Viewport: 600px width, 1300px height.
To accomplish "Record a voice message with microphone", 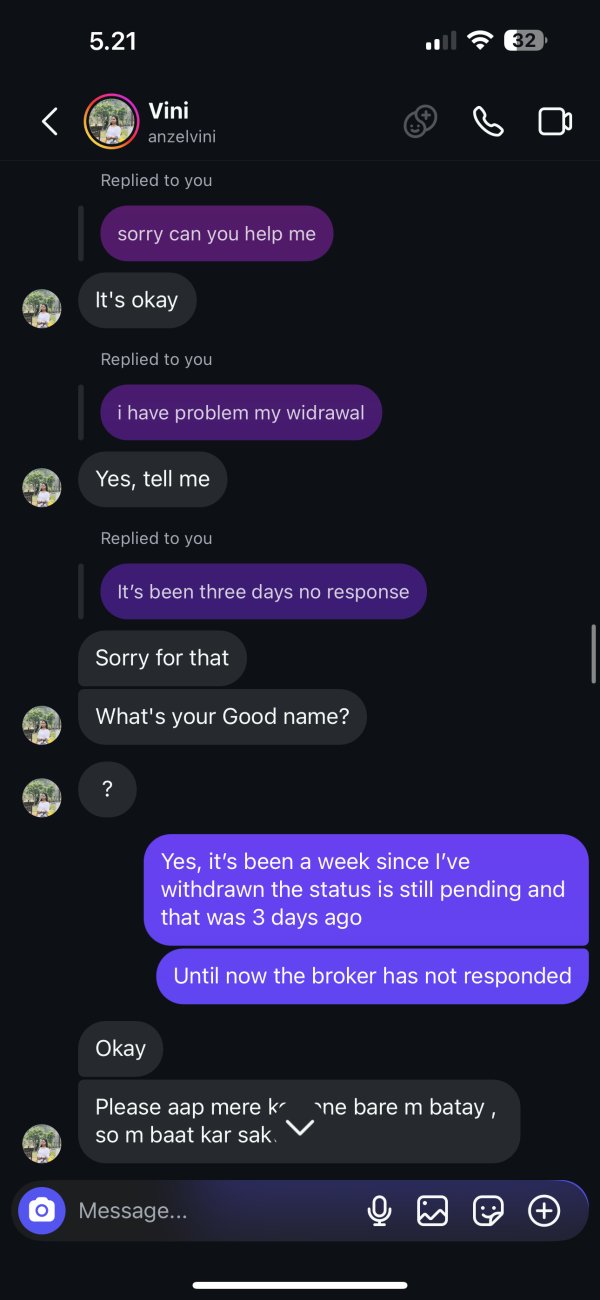I will coord(379,1211).
